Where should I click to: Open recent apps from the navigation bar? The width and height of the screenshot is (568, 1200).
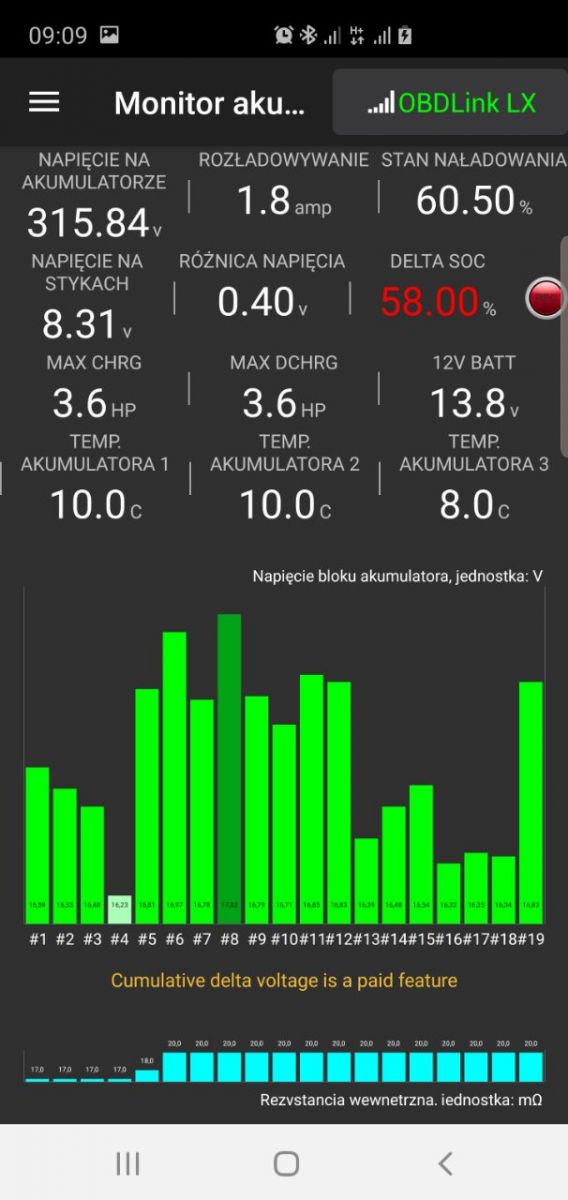[127, 1163]
